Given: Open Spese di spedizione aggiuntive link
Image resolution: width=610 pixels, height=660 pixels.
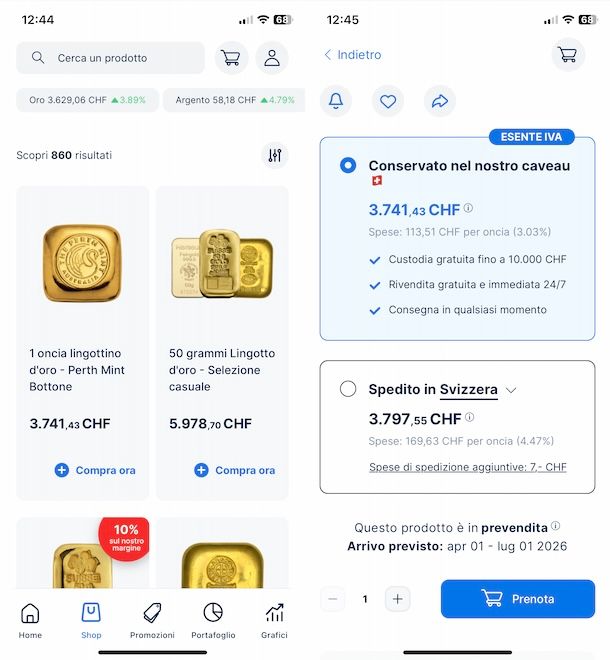Looking at the screenshot, I should pyautogui.click(x=468, y=467).
